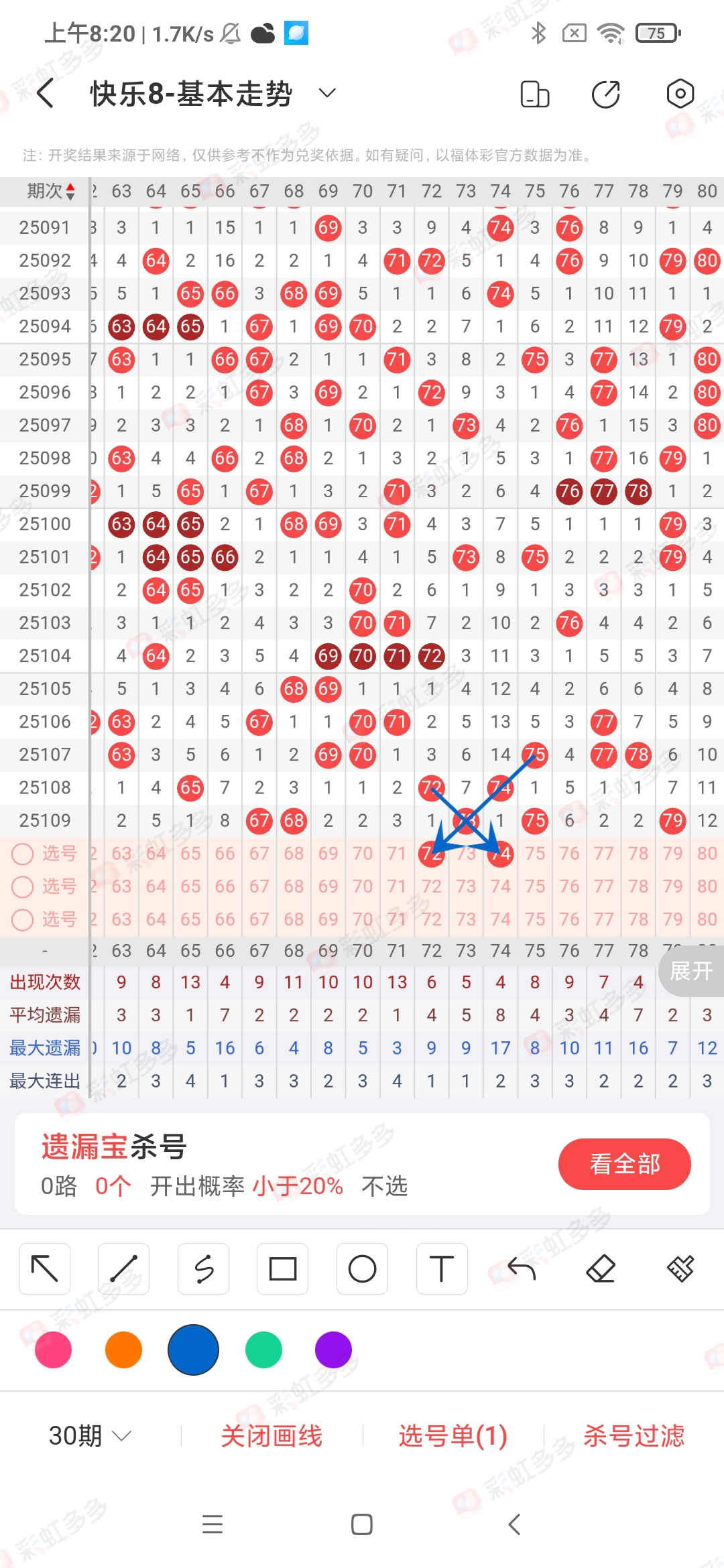The height and width of the screenshot is (1568, 724).
Task: Tap the 看全部 red button
Action: pyautogui.click(x=624, y=1164)
